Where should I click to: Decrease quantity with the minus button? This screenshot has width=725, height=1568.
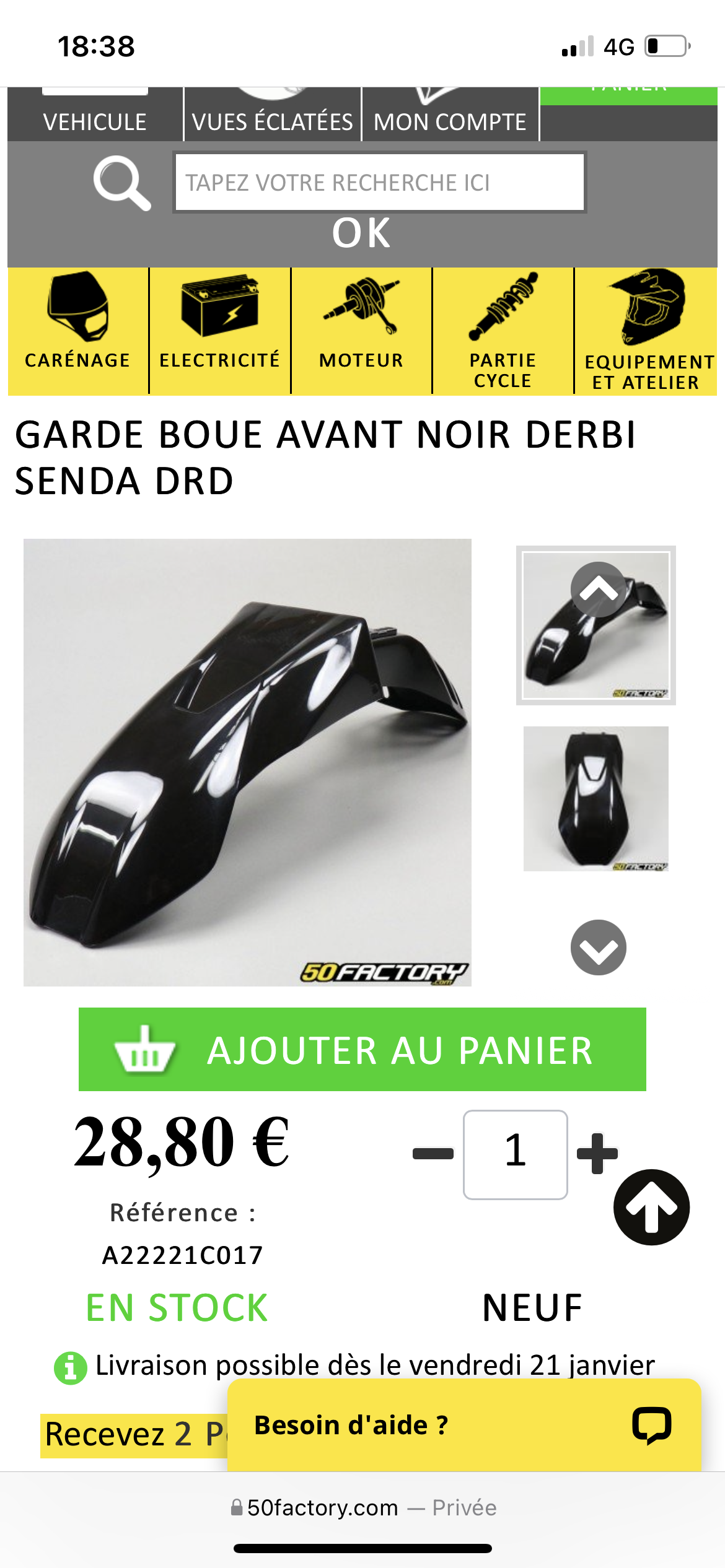point(433,1153)
